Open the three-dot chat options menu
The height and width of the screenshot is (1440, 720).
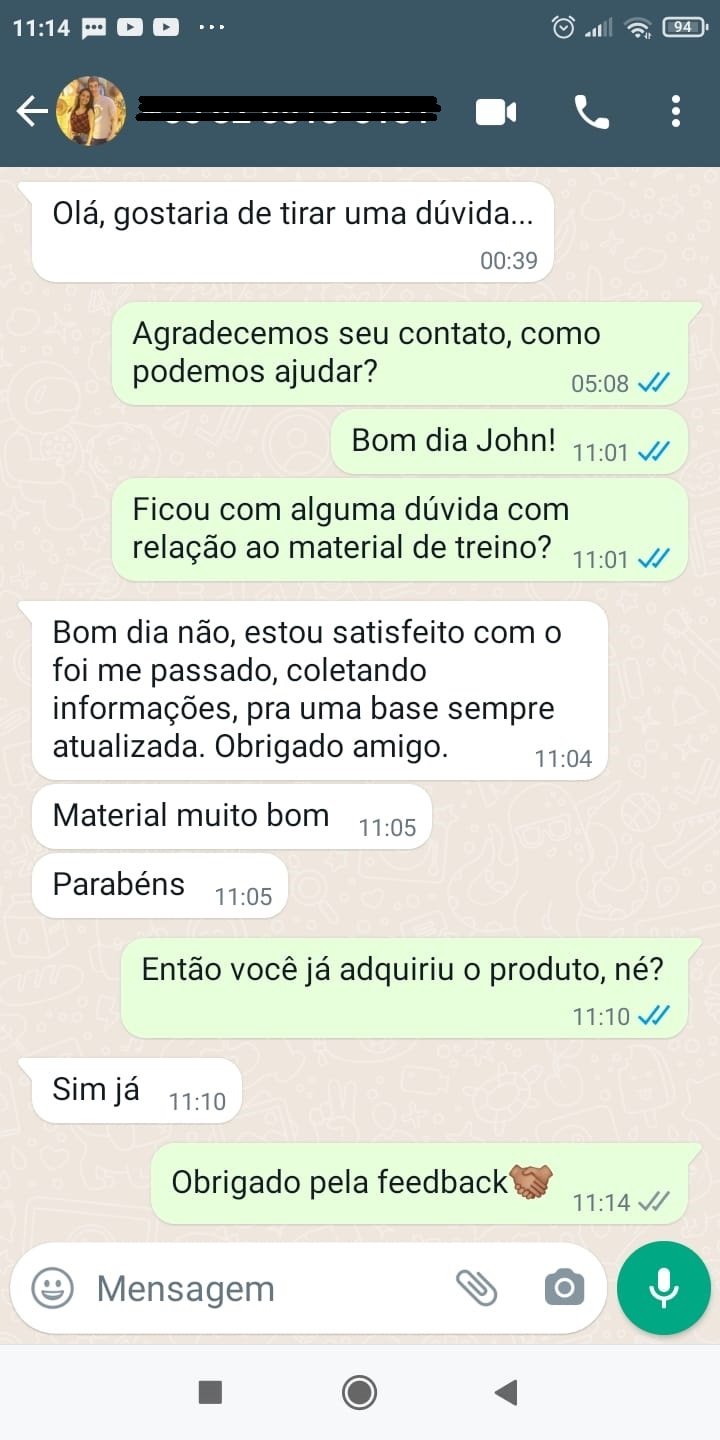point(676,111)
